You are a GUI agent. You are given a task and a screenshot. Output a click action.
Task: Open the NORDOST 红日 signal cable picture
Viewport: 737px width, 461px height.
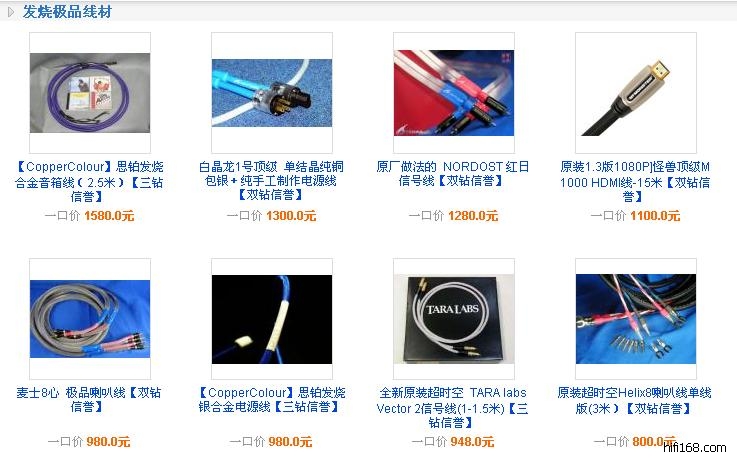(453, 93)
